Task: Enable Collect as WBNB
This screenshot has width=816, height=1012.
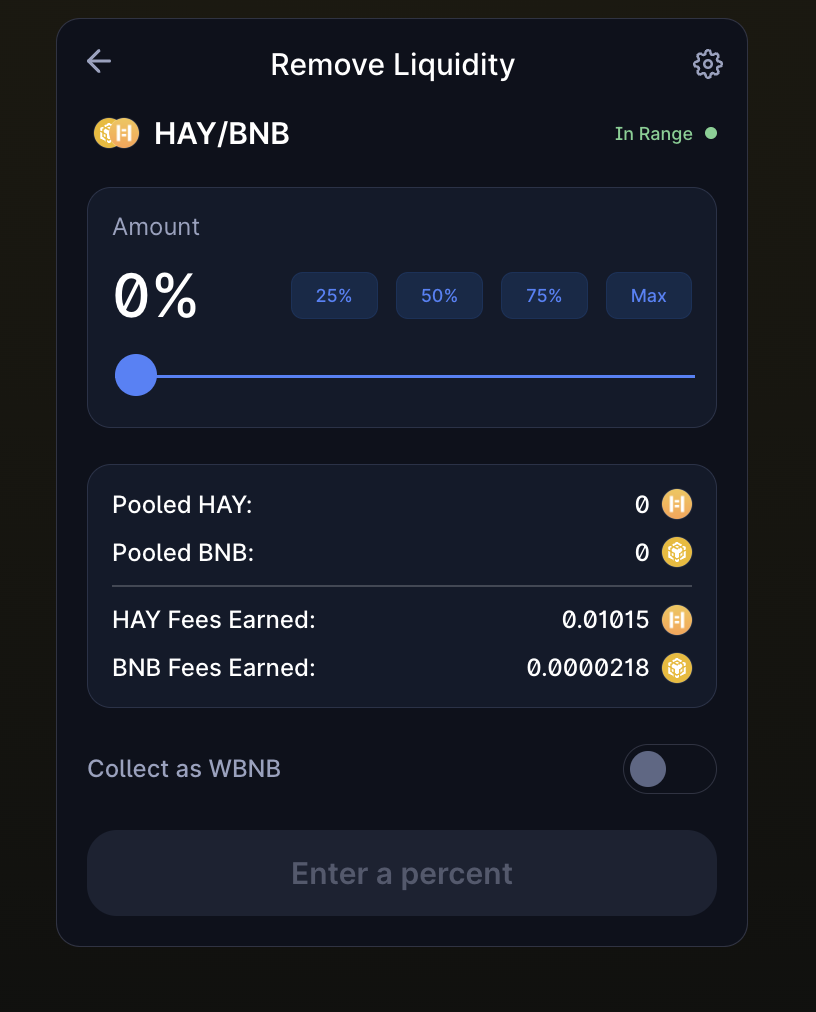Action: click(669, 769)
